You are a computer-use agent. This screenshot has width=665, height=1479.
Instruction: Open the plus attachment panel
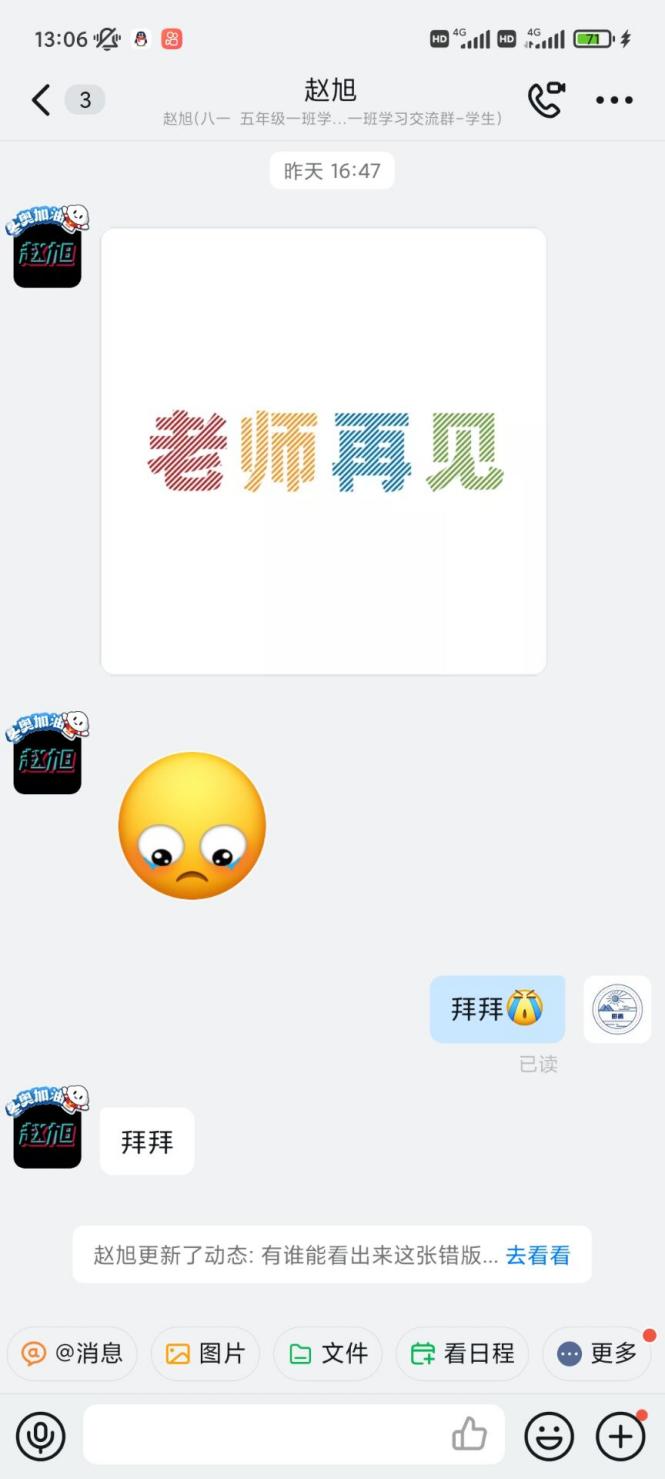coord(620,1437)
